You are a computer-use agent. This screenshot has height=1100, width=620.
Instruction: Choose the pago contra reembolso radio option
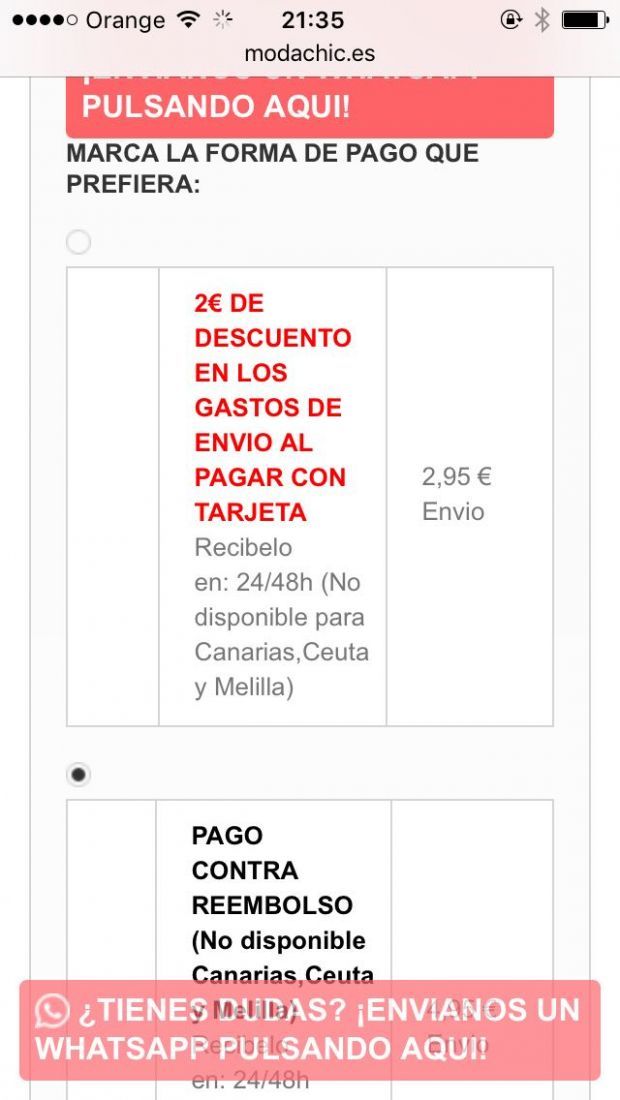click(79, 774)
